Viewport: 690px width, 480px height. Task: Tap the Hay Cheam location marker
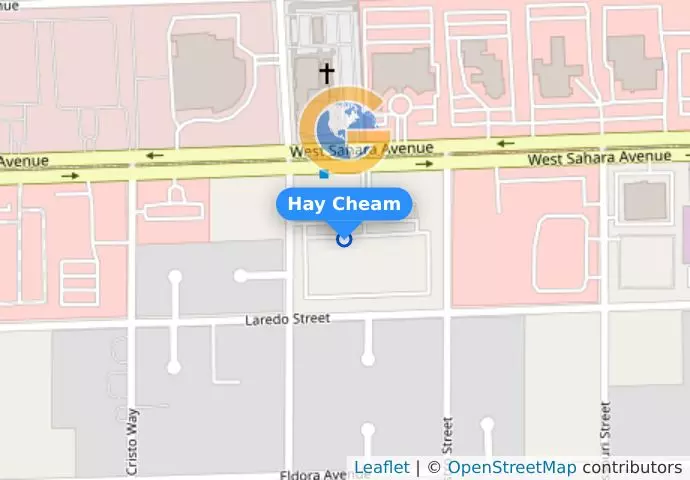344,239
